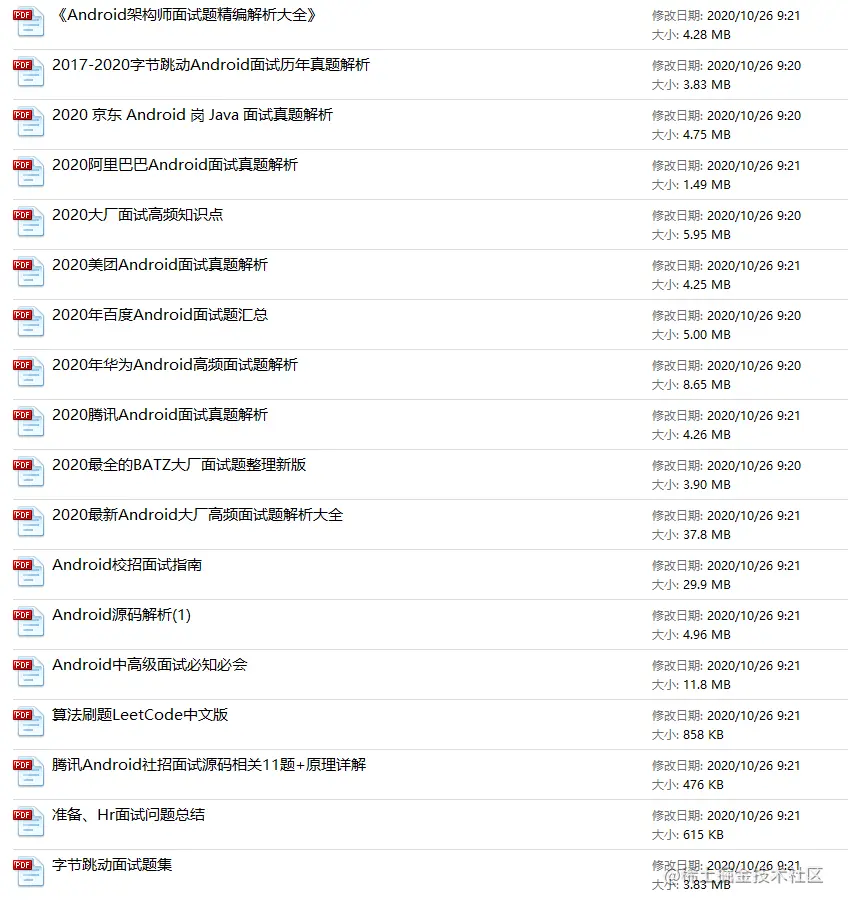This screenshot has height=910, width=848.
Task: Open 2020最新Android大厂高频面试题解析大全
Action: click(x=197, y=515)
